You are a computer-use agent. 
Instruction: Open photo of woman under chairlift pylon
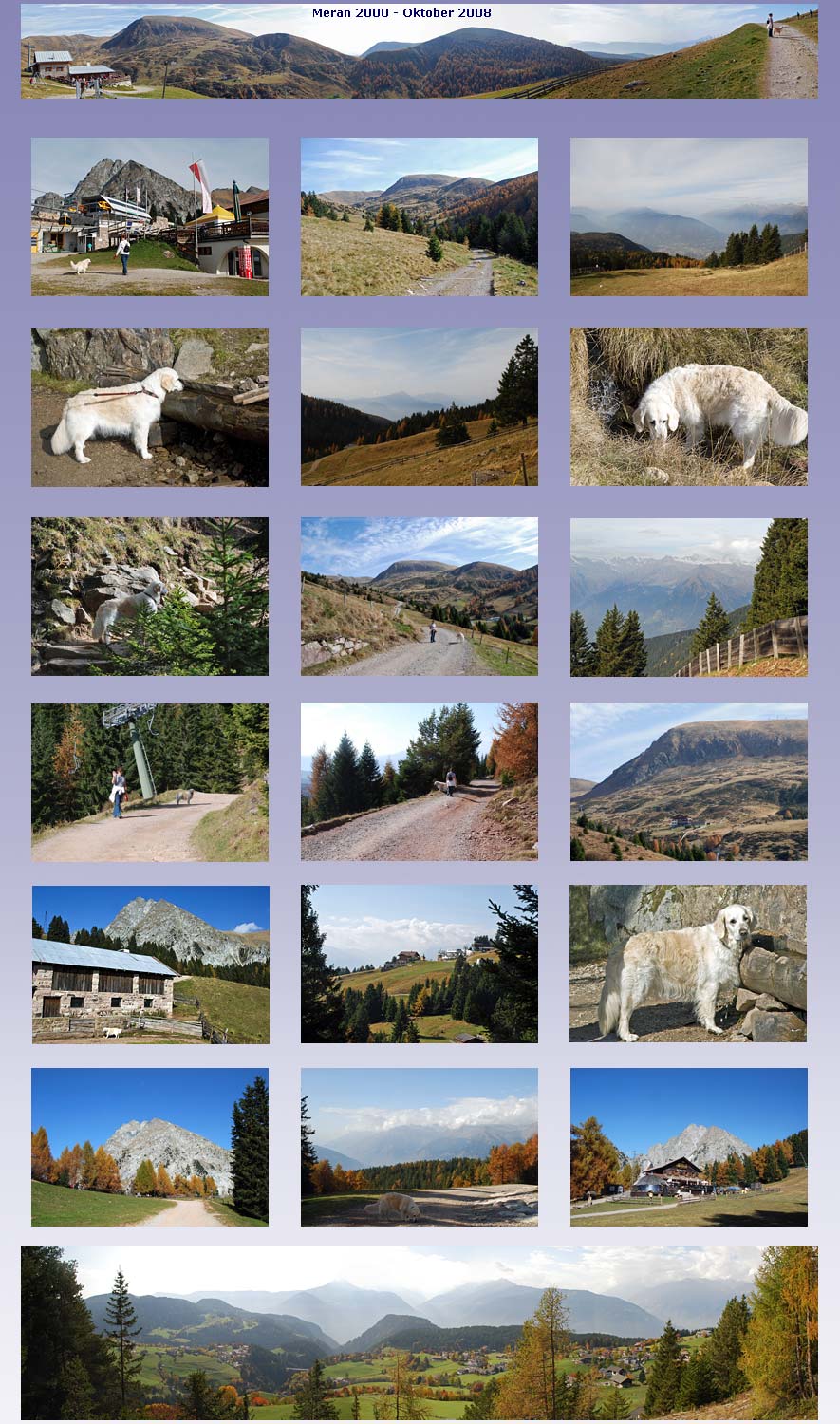[150, 782]
